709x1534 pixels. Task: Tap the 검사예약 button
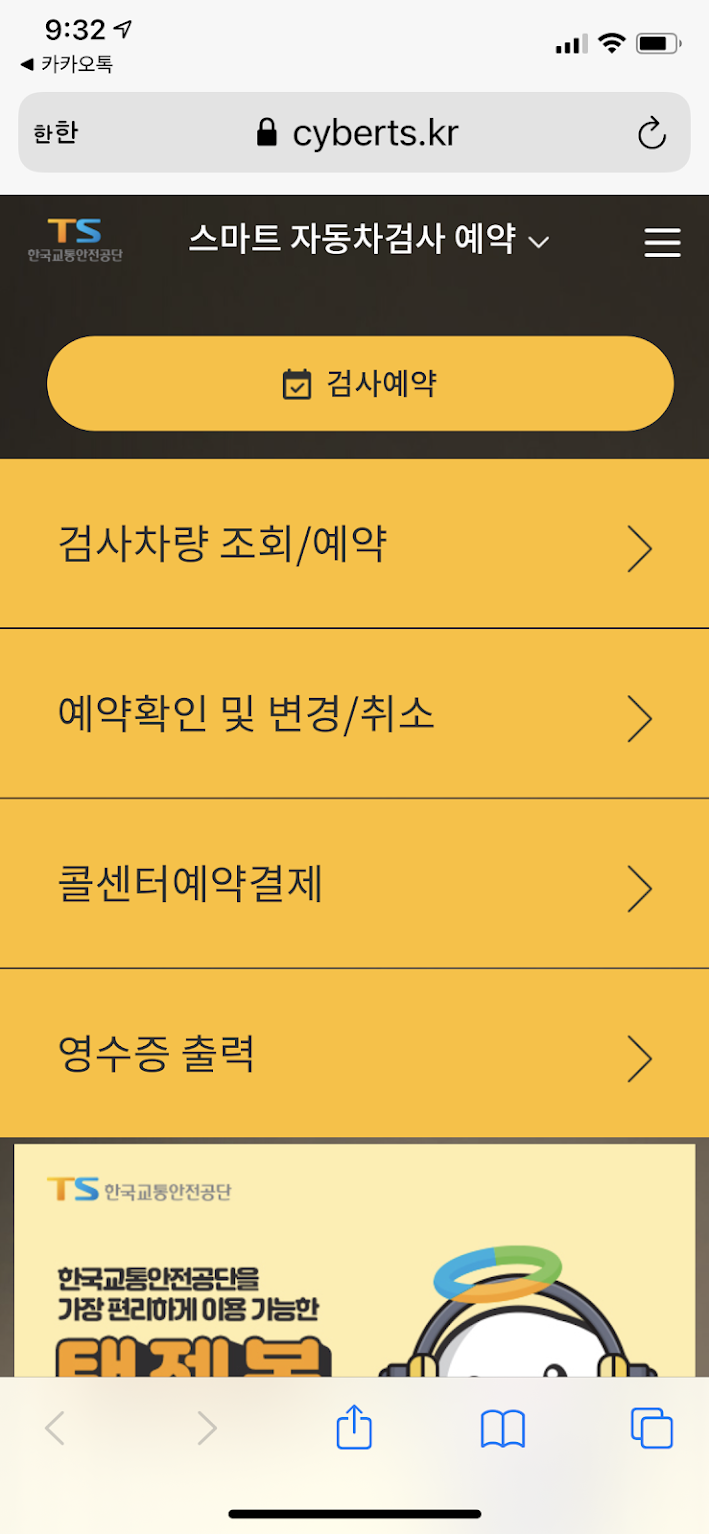point(360,384)
